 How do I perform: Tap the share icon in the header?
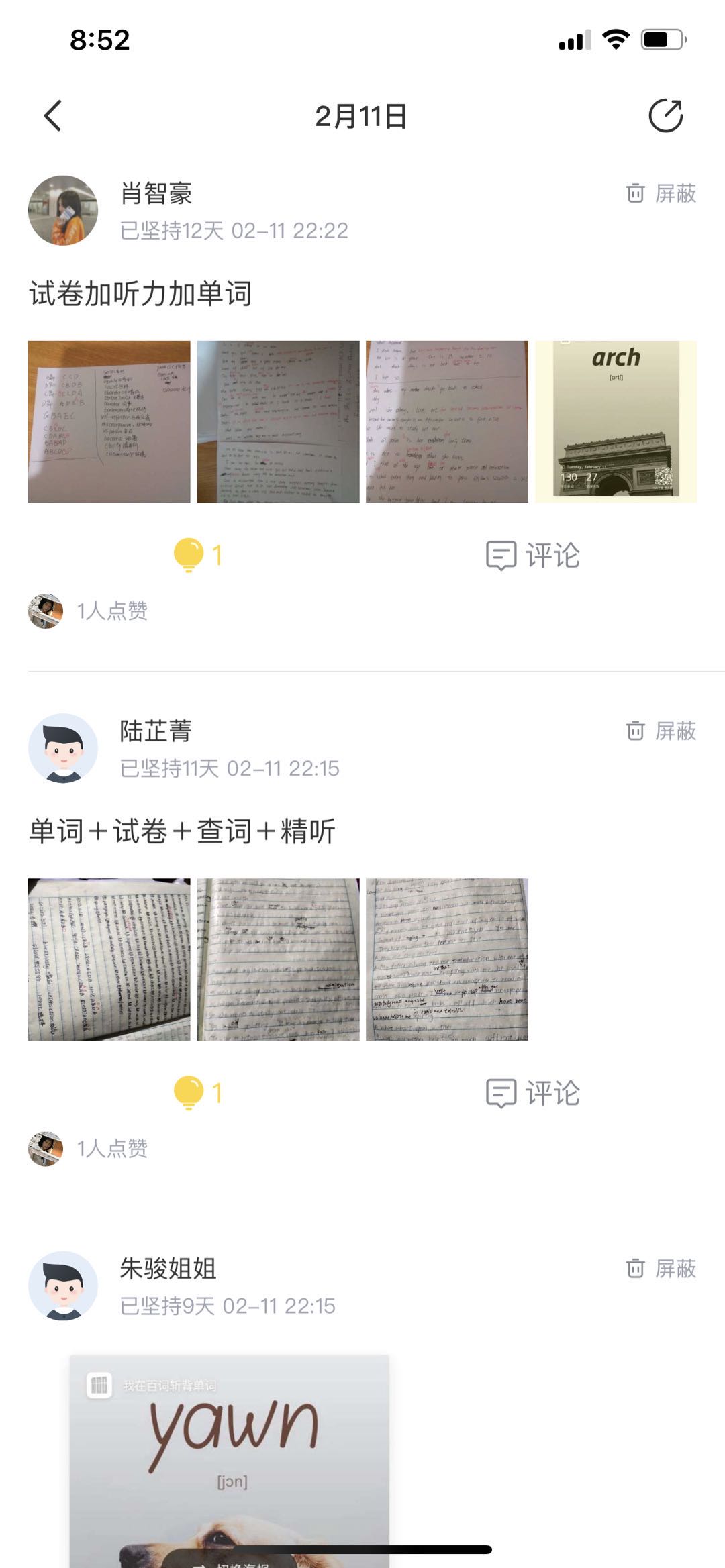(x=665, y=115)
